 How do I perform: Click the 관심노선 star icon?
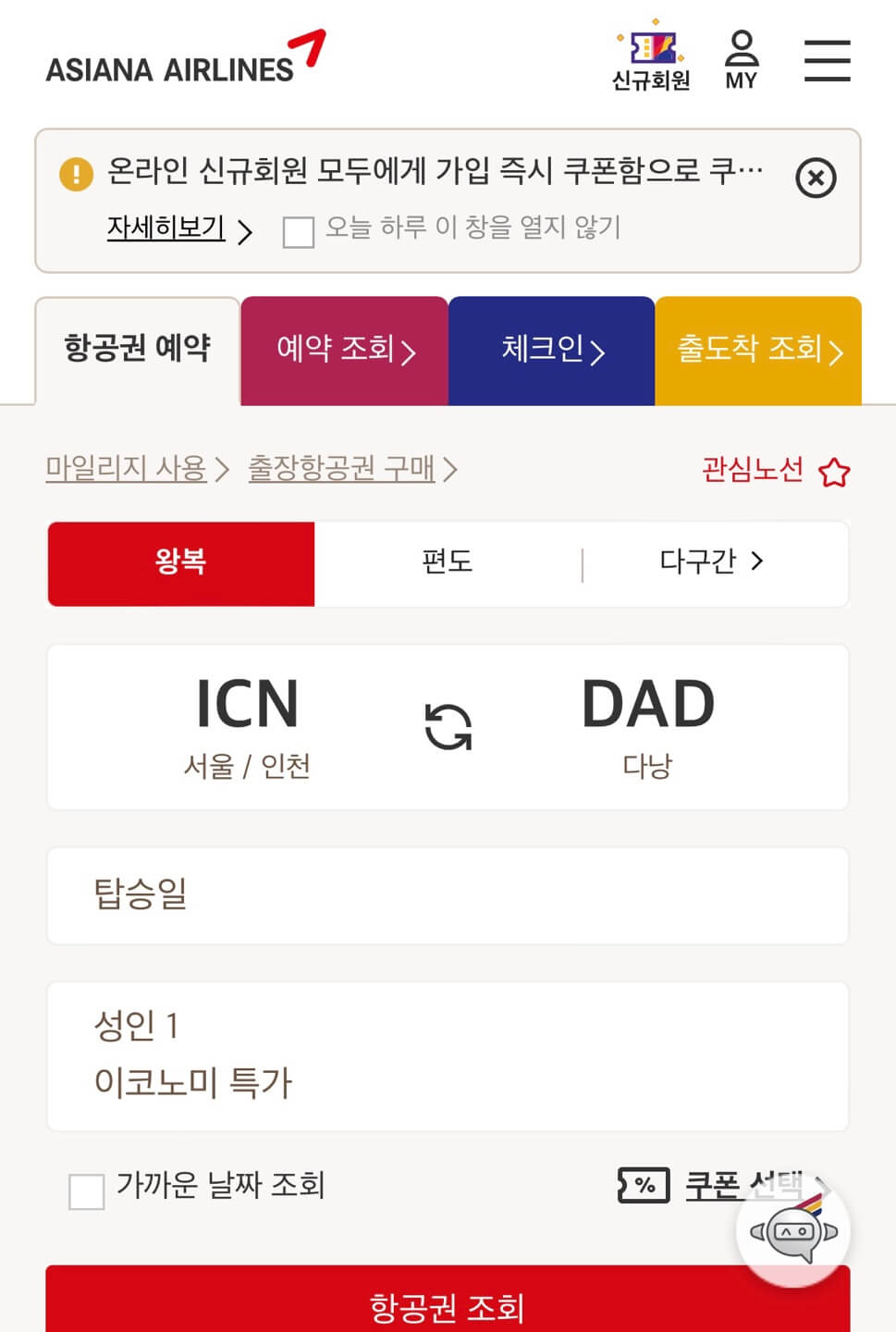coord(835,471)
